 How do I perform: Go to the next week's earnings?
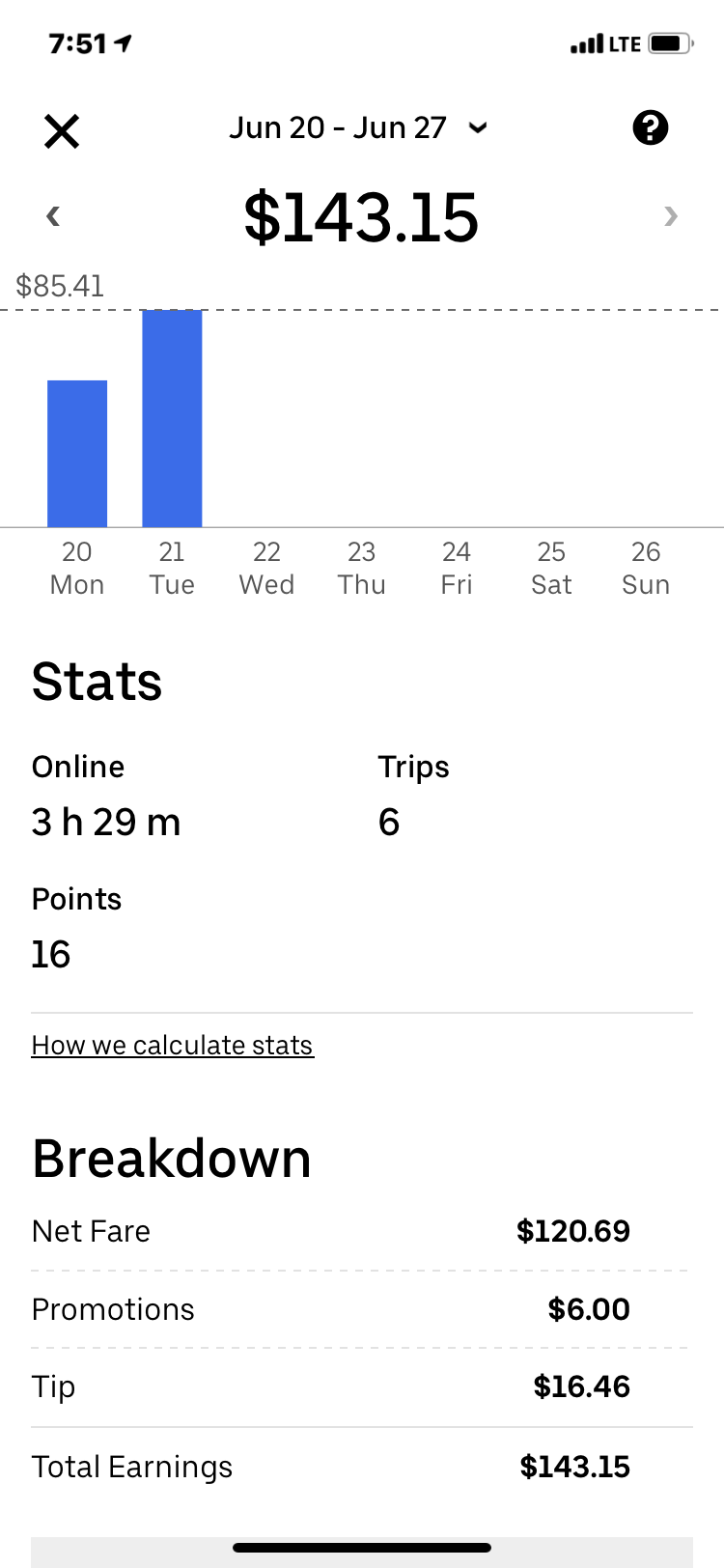coord(671,215)
